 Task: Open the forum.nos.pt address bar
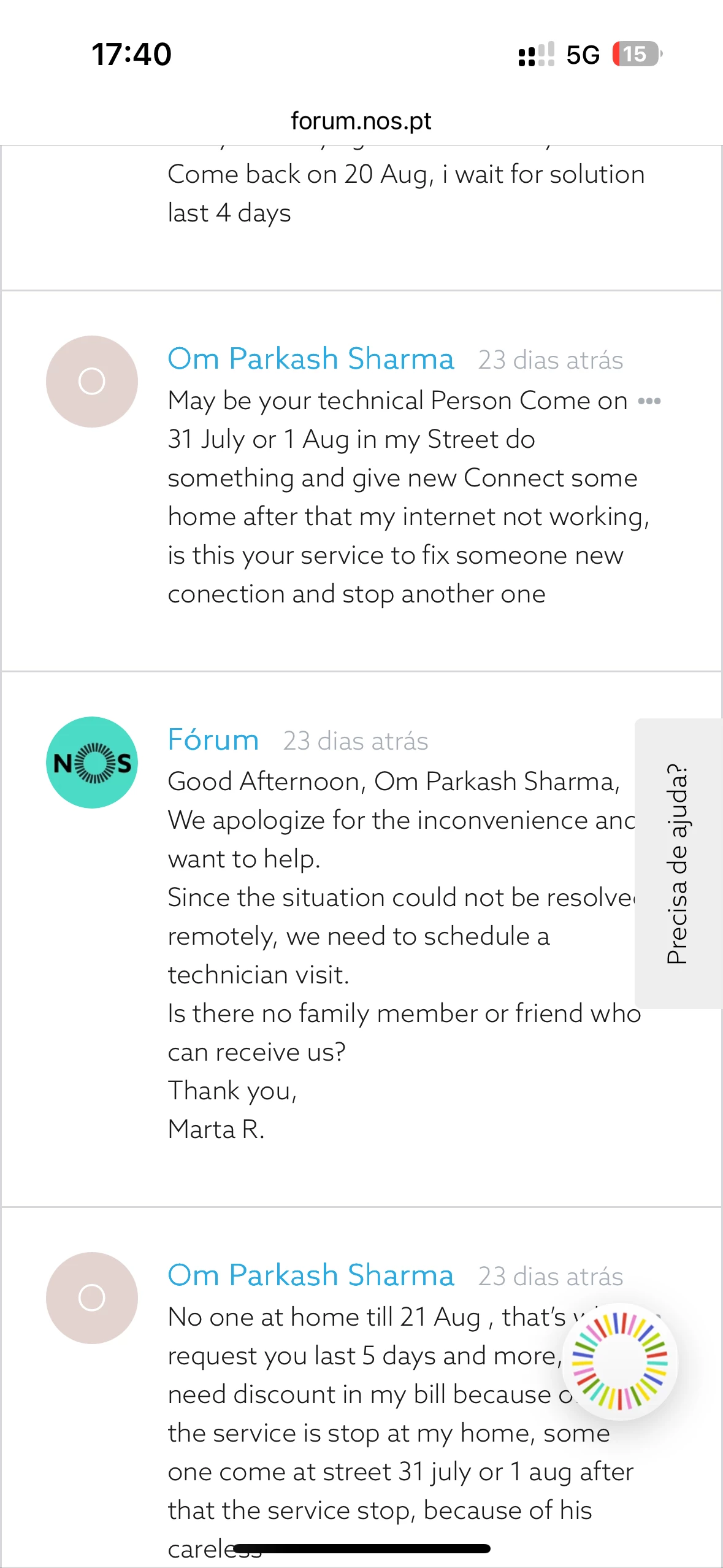tap(361, 121)
